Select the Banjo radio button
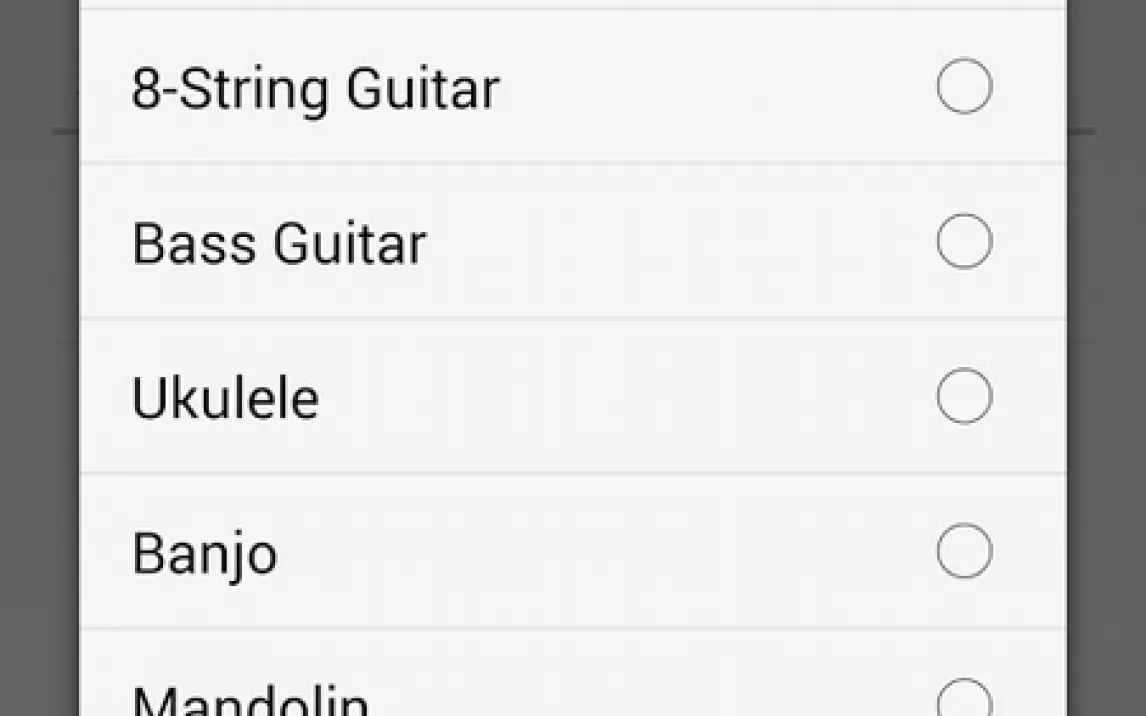 [964, 551]
